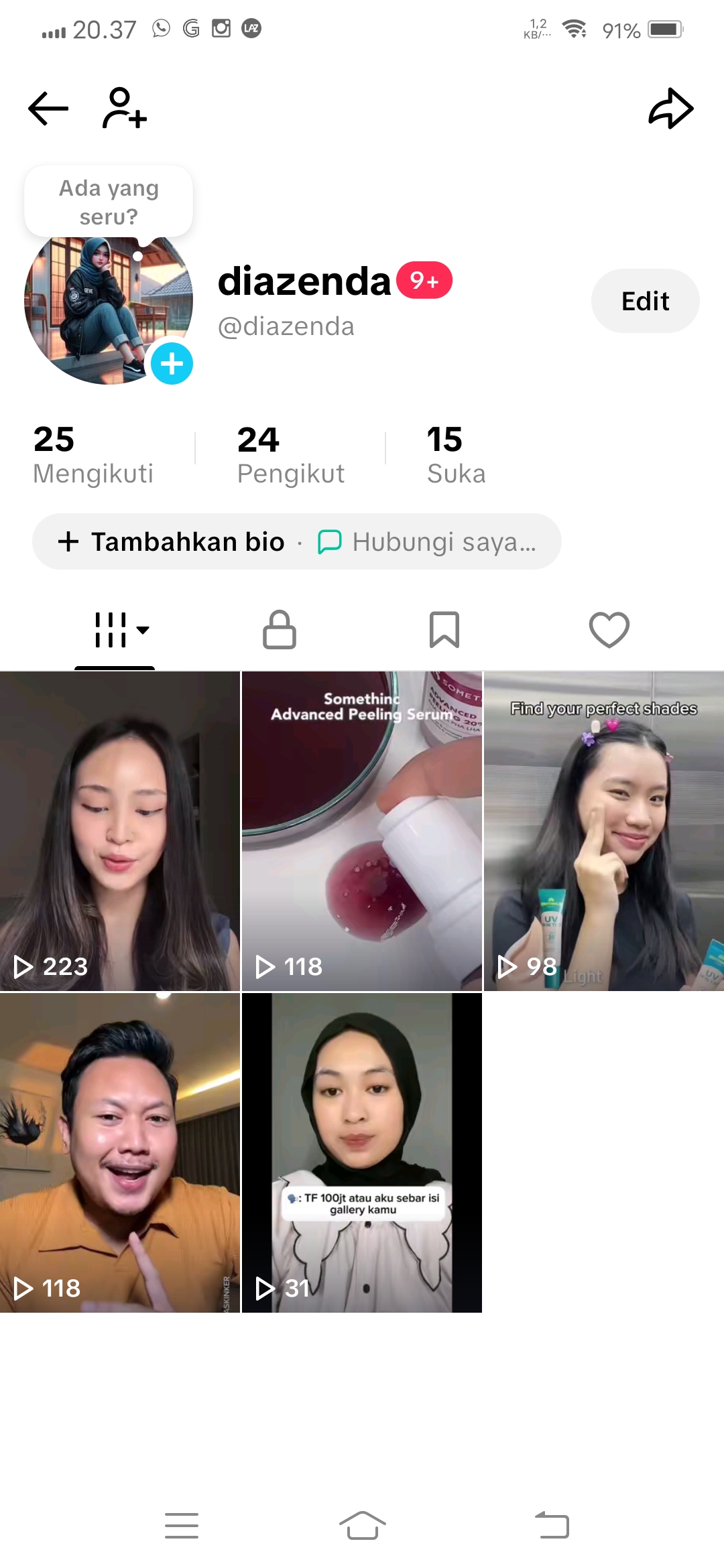Tap the Edit profile button
Screen dimensions: 724x1568
pos(645,301)
